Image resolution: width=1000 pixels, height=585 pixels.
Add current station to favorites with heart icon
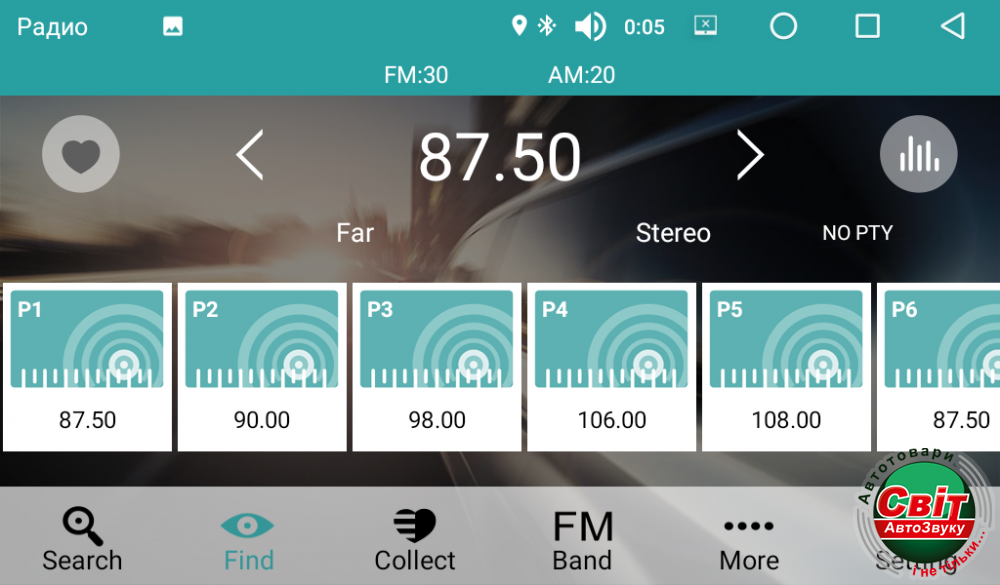(81, 155)
